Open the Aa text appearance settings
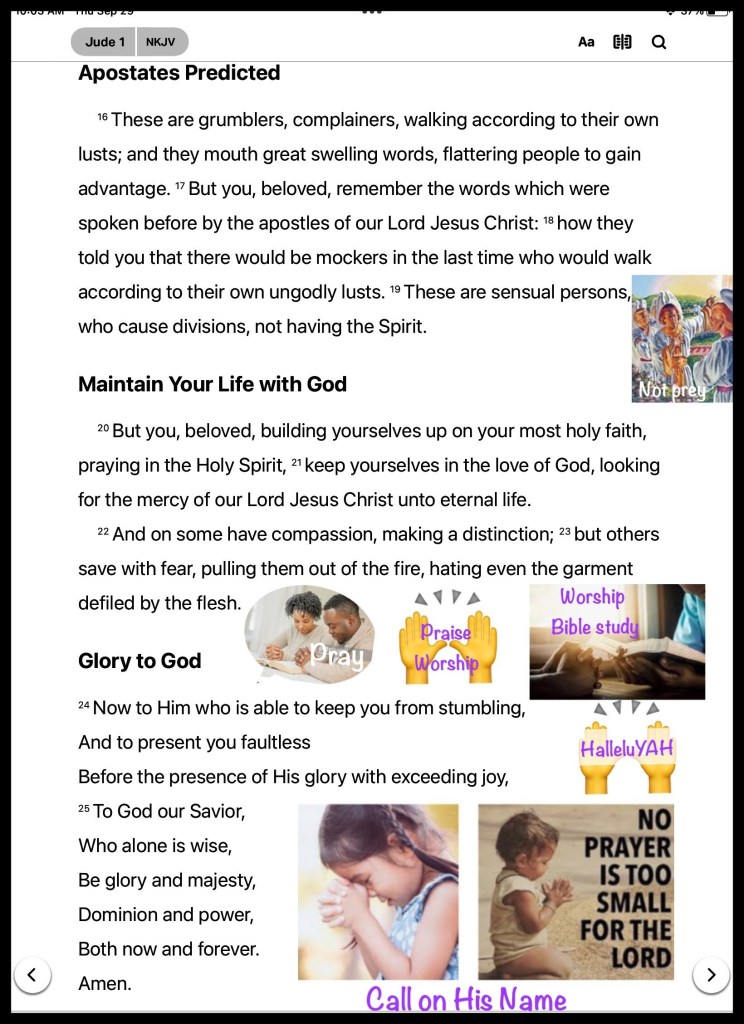This screenshot has width=744, height=1024. [x=586, y=42]
